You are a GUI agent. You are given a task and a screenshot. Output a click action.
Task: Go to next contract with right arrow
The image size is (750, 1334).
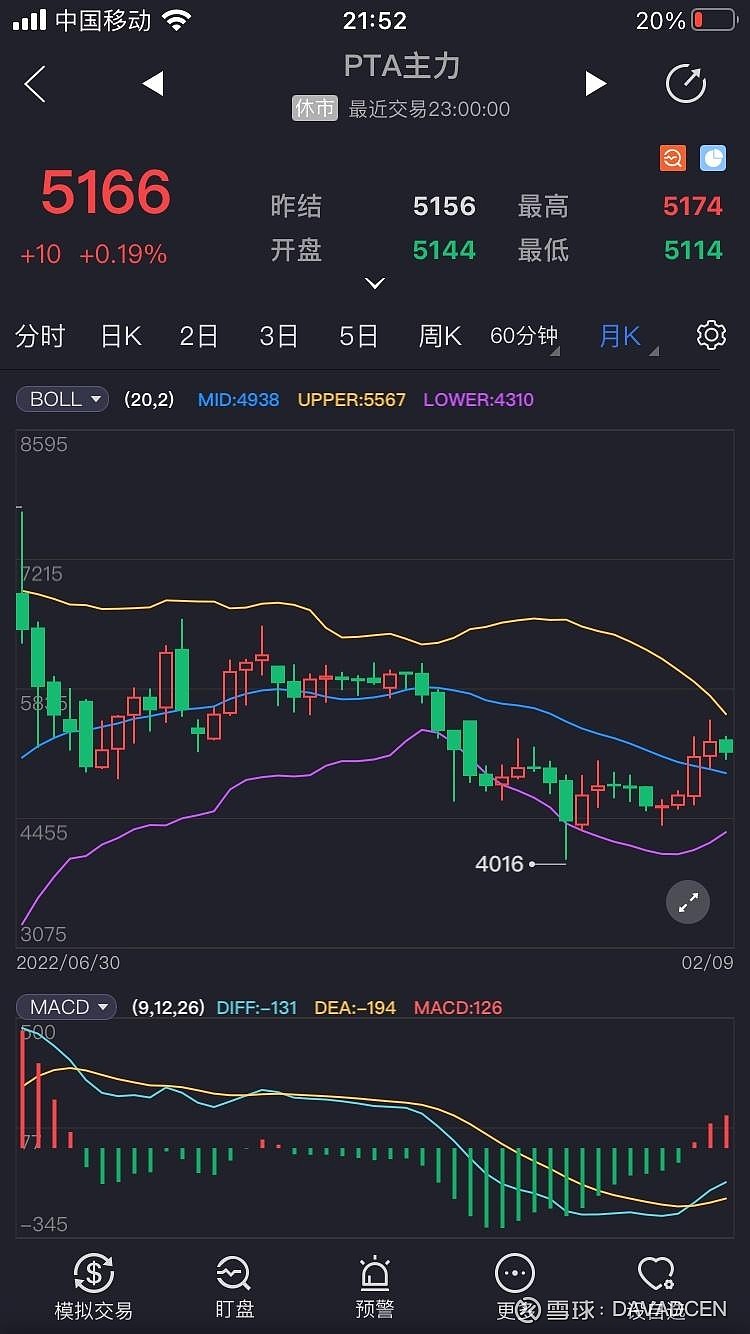coord(597,84)
